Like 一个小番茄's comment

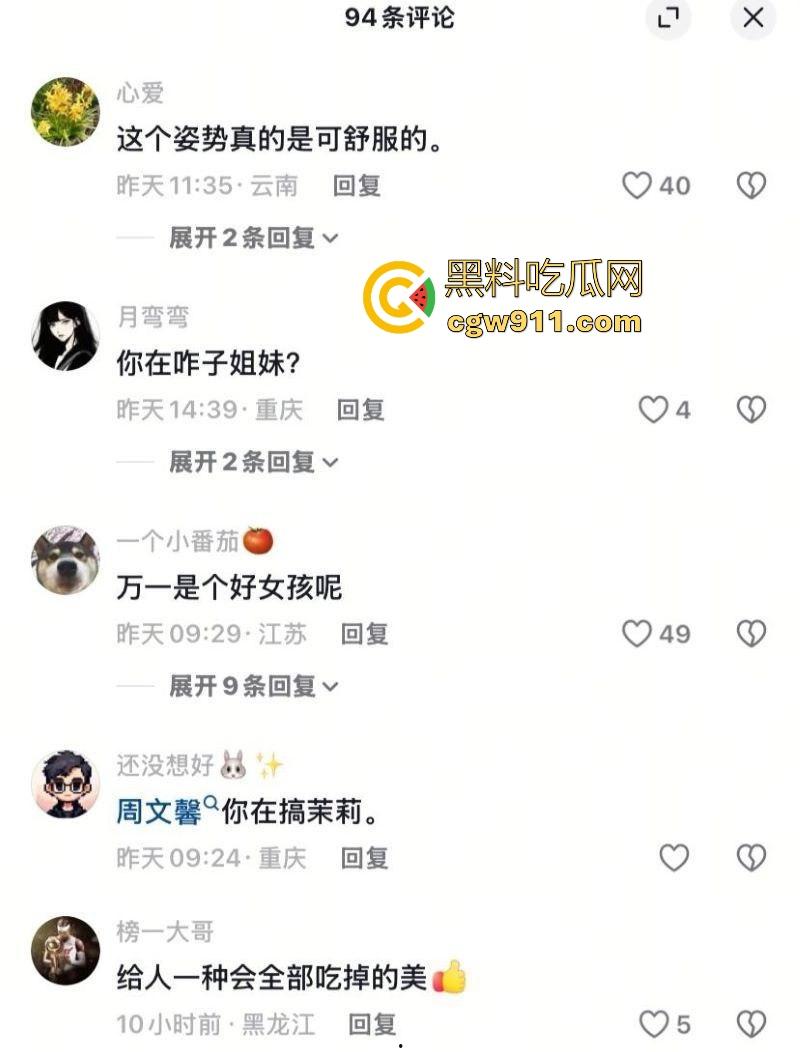click(x=638, y=633)
